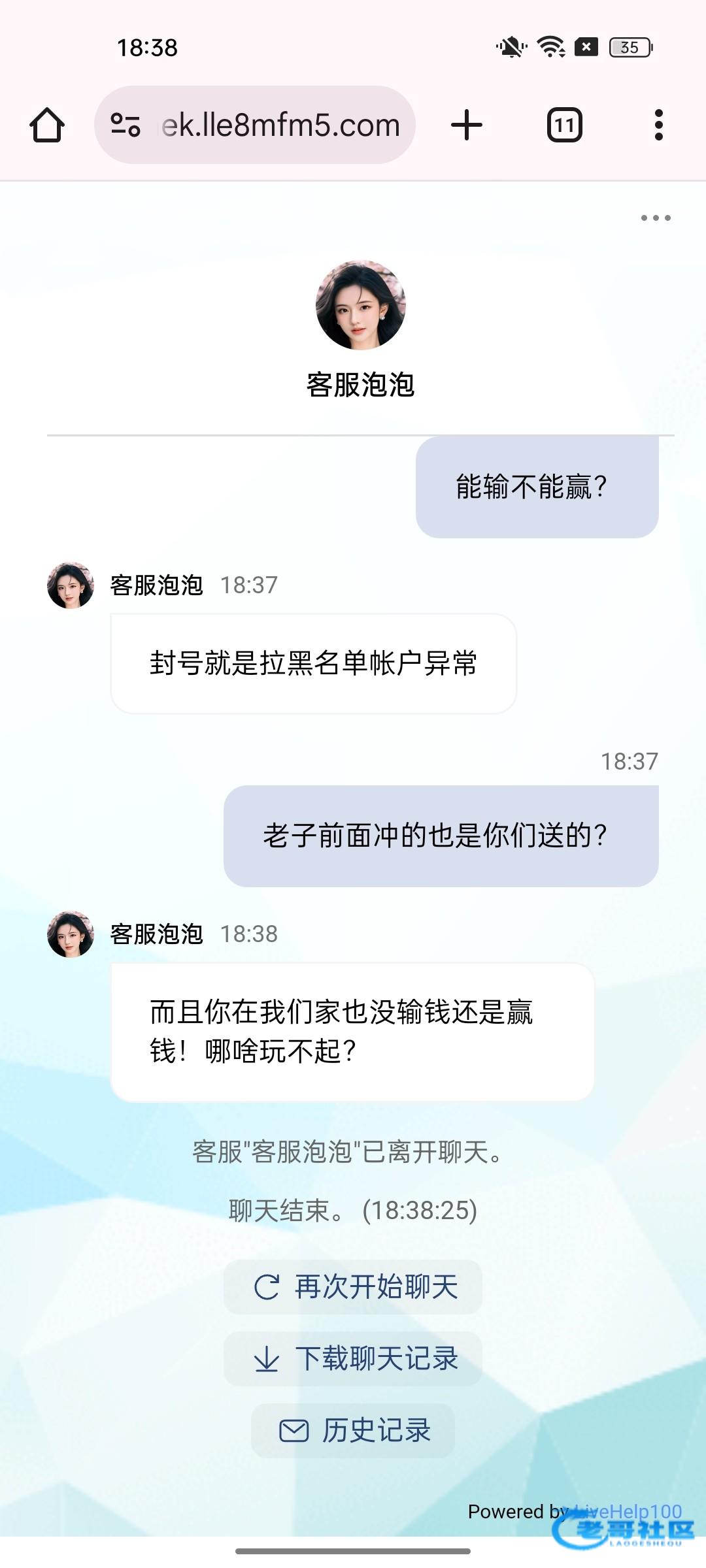Open a new browser tab
The image size is (706, 1568).
coord(467,125)
